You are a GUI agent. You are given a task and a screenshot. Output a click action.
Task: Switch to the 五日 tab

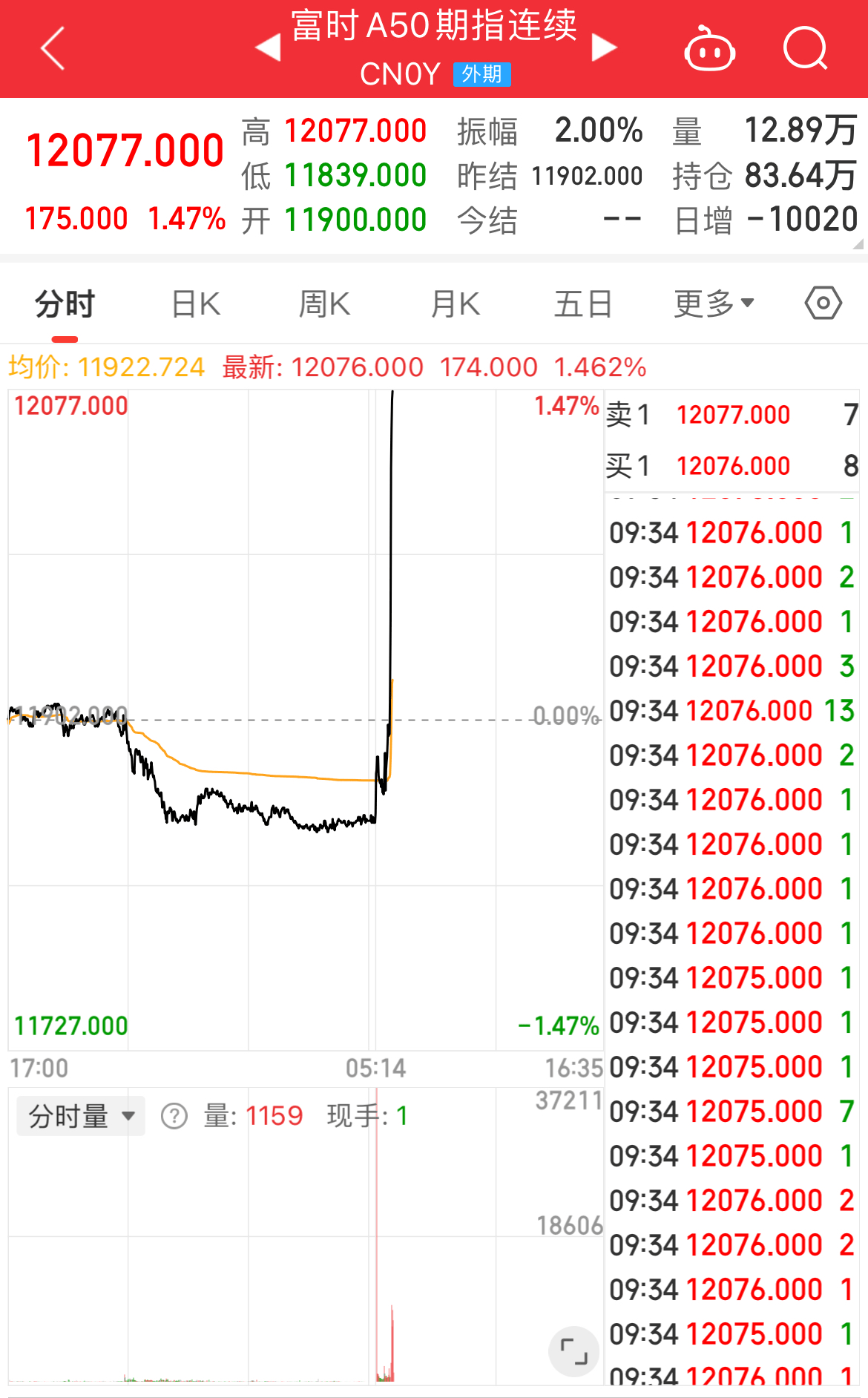pos(583,304)
